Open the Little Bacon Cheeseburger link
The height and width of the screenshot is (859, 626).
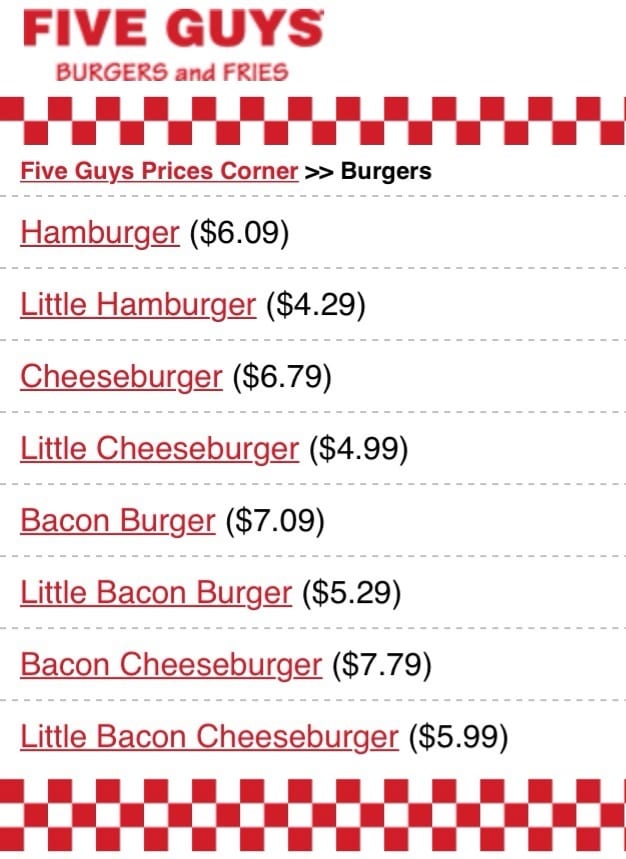(209, 737)
